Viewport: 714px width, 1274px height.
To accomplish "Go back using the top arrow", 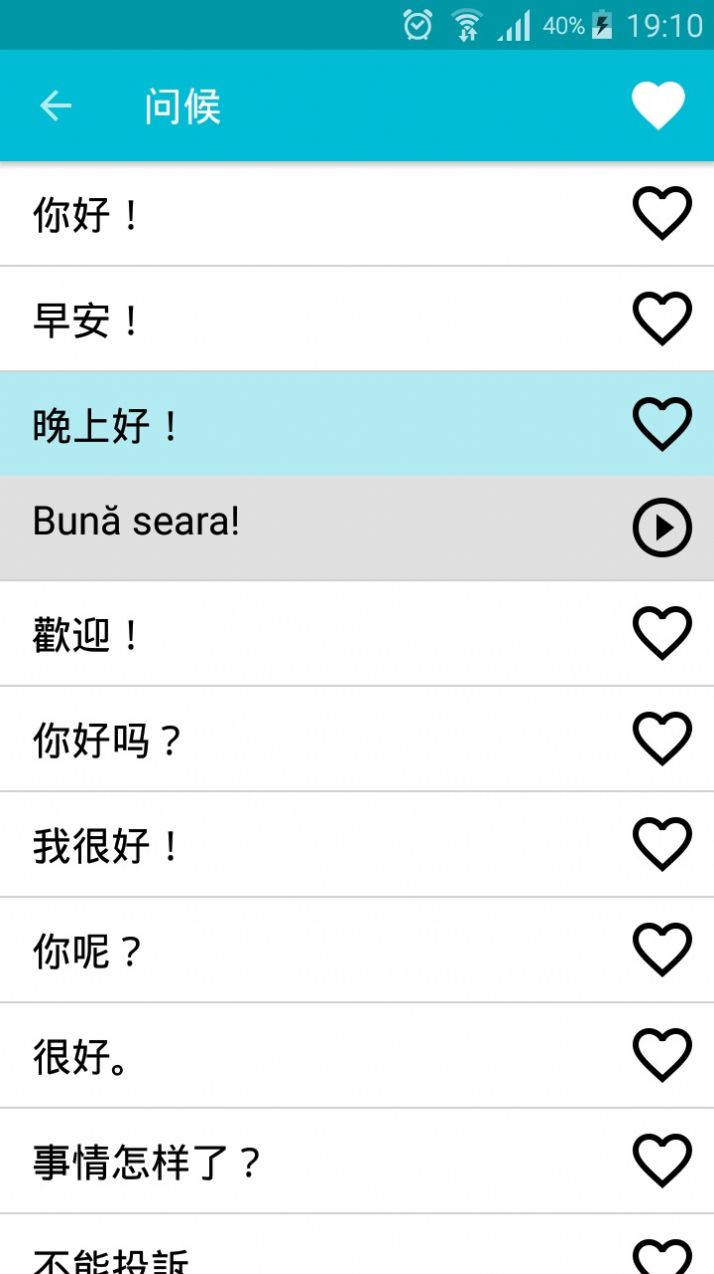I will [x=56, y=106].
